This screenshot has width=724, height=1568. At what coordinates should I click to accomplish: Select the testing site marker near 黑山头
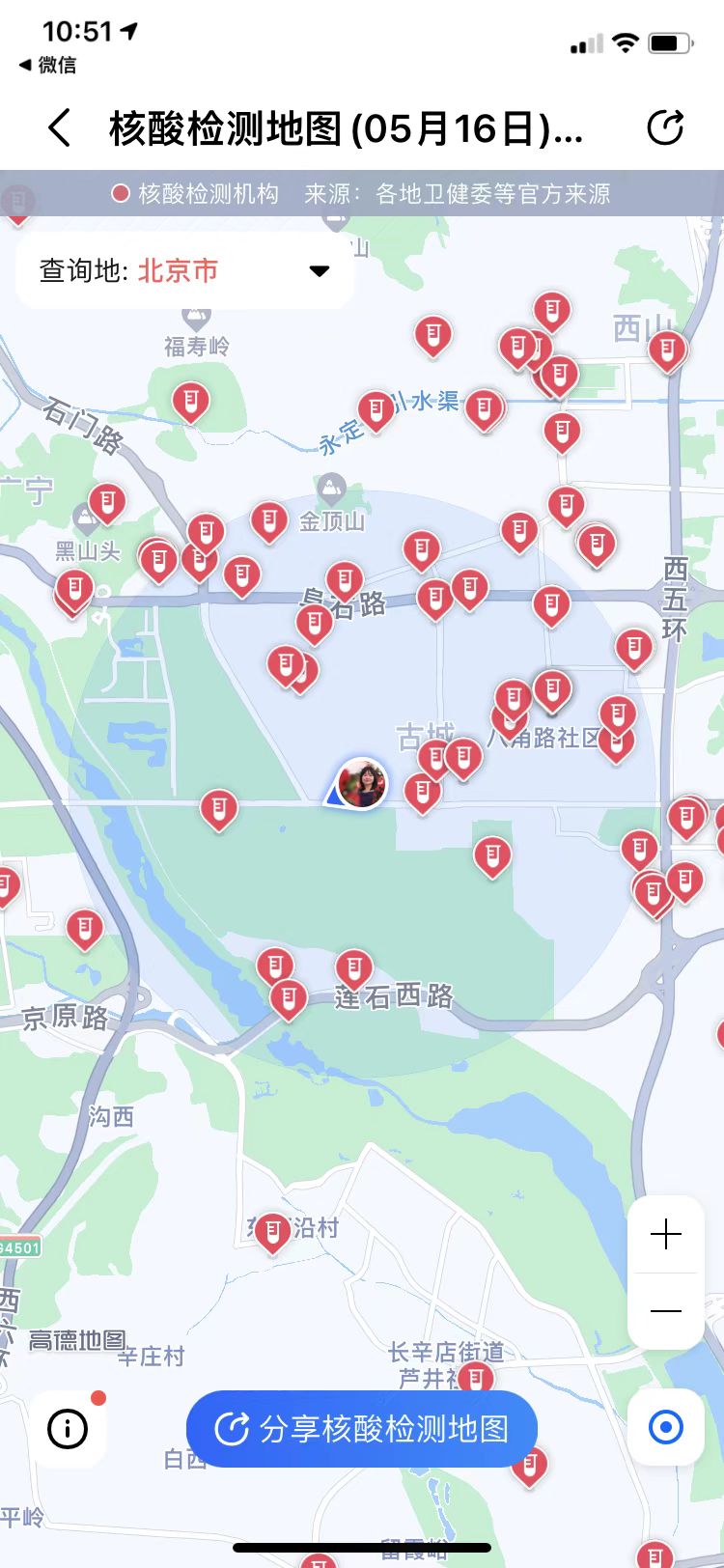pyautogui.click(x=107, y=502)
